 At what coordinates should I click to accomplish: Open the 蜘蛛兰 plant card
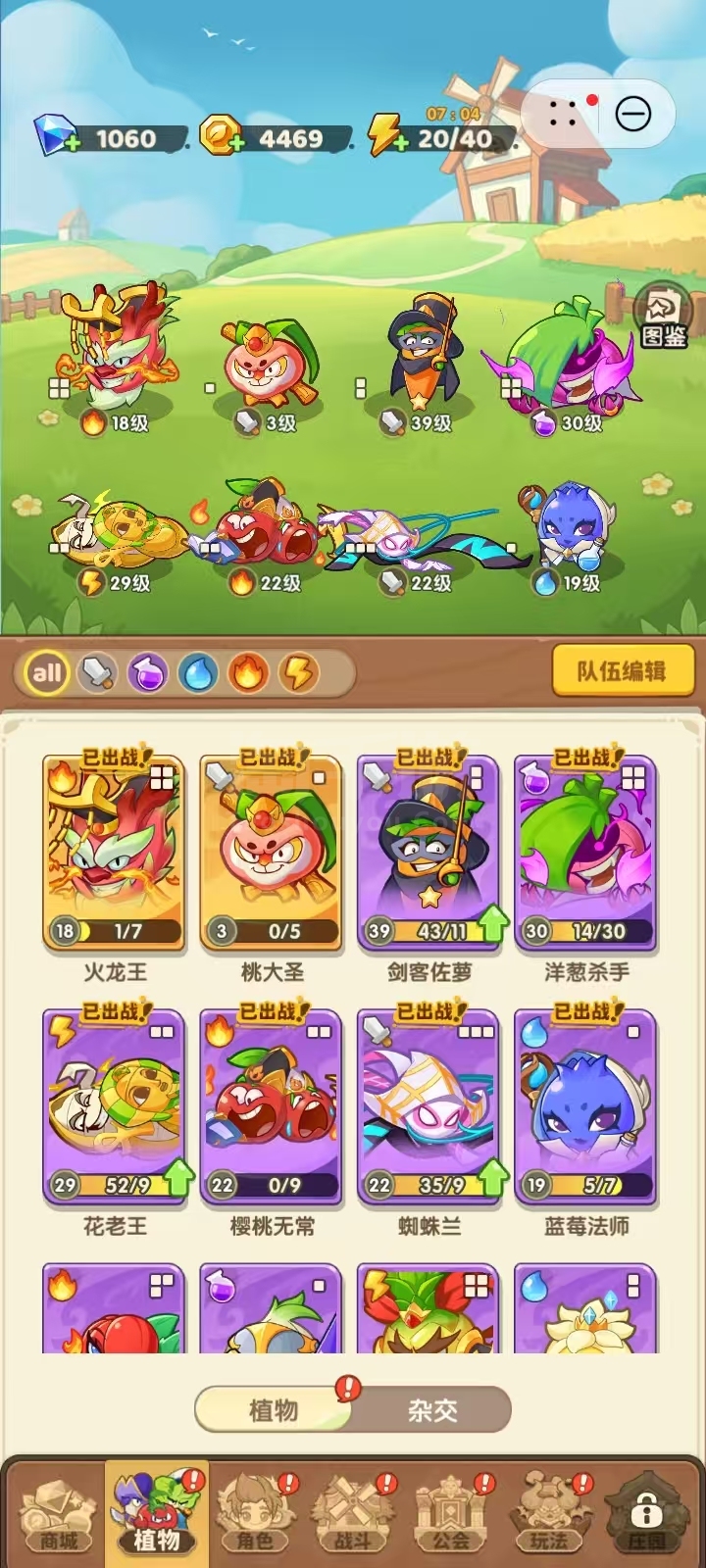coord(429,1107)
